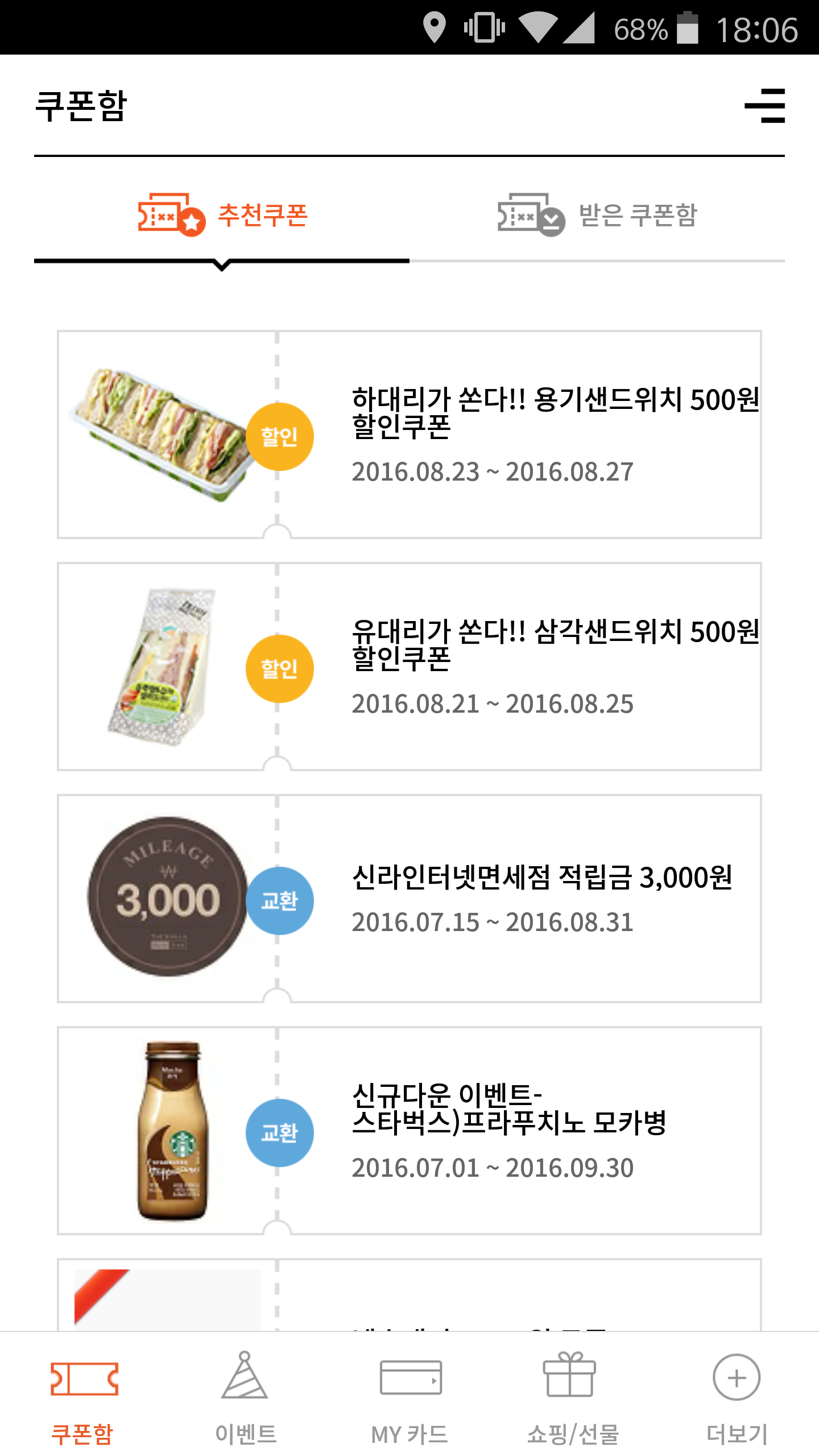Open the hamburger menu icon
This screenshot has height=1456, width=819.
(x=764, y=106)
